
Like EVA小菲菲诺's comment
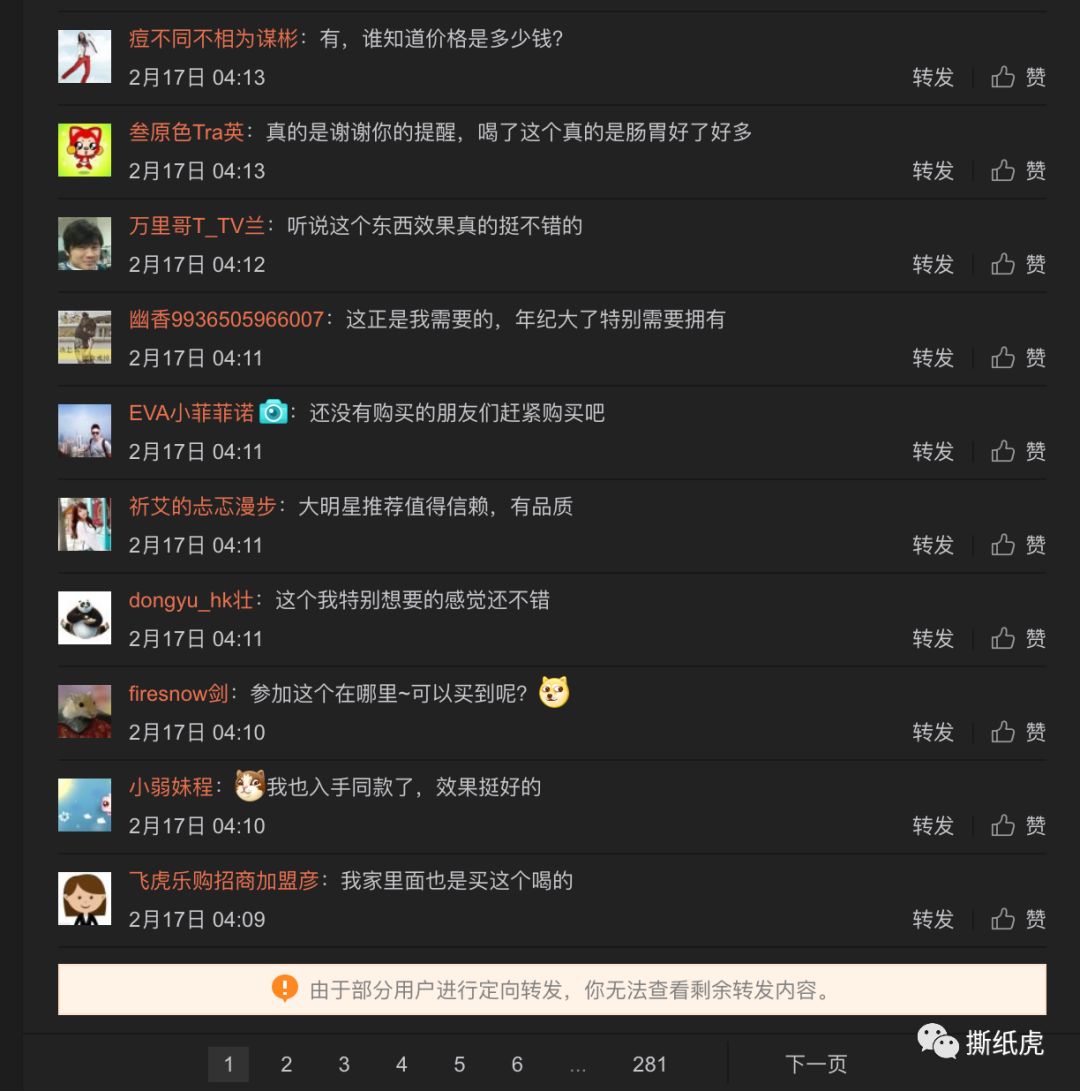click(x=1019, y=452)
